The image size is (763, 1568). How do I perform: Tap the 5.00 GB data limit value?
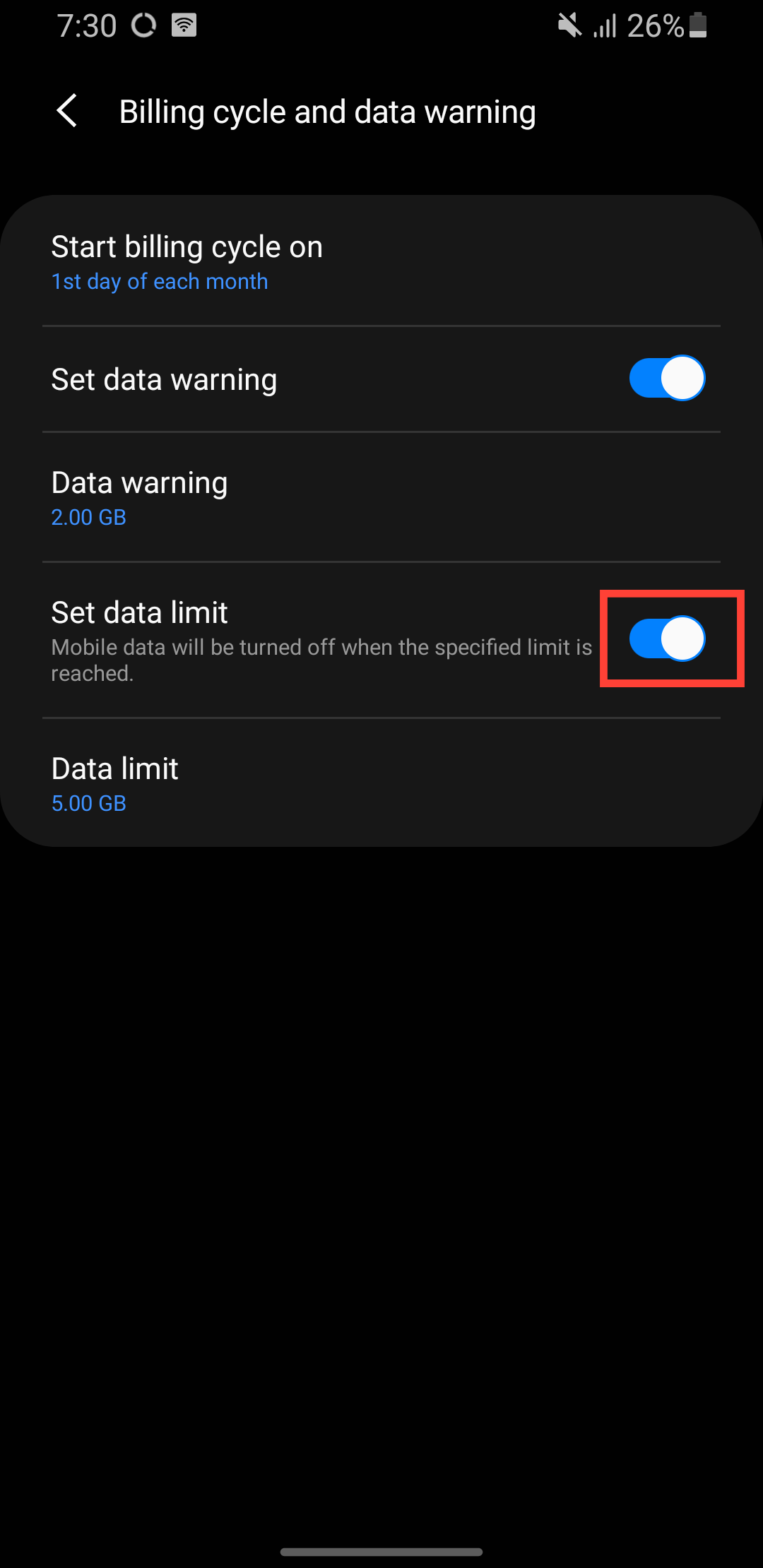88,803
